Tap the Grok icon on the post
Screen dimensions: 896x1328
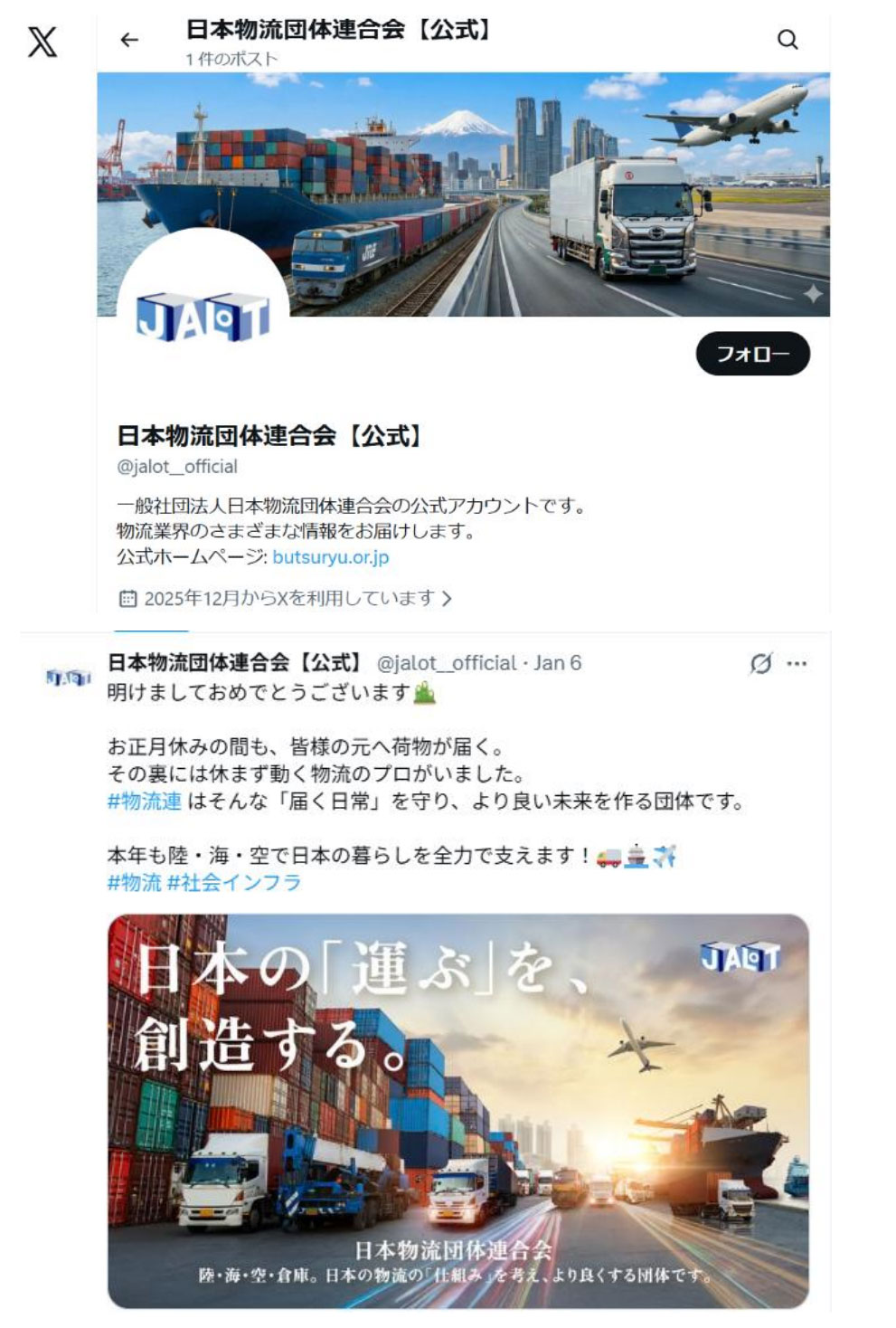[761, 664]
